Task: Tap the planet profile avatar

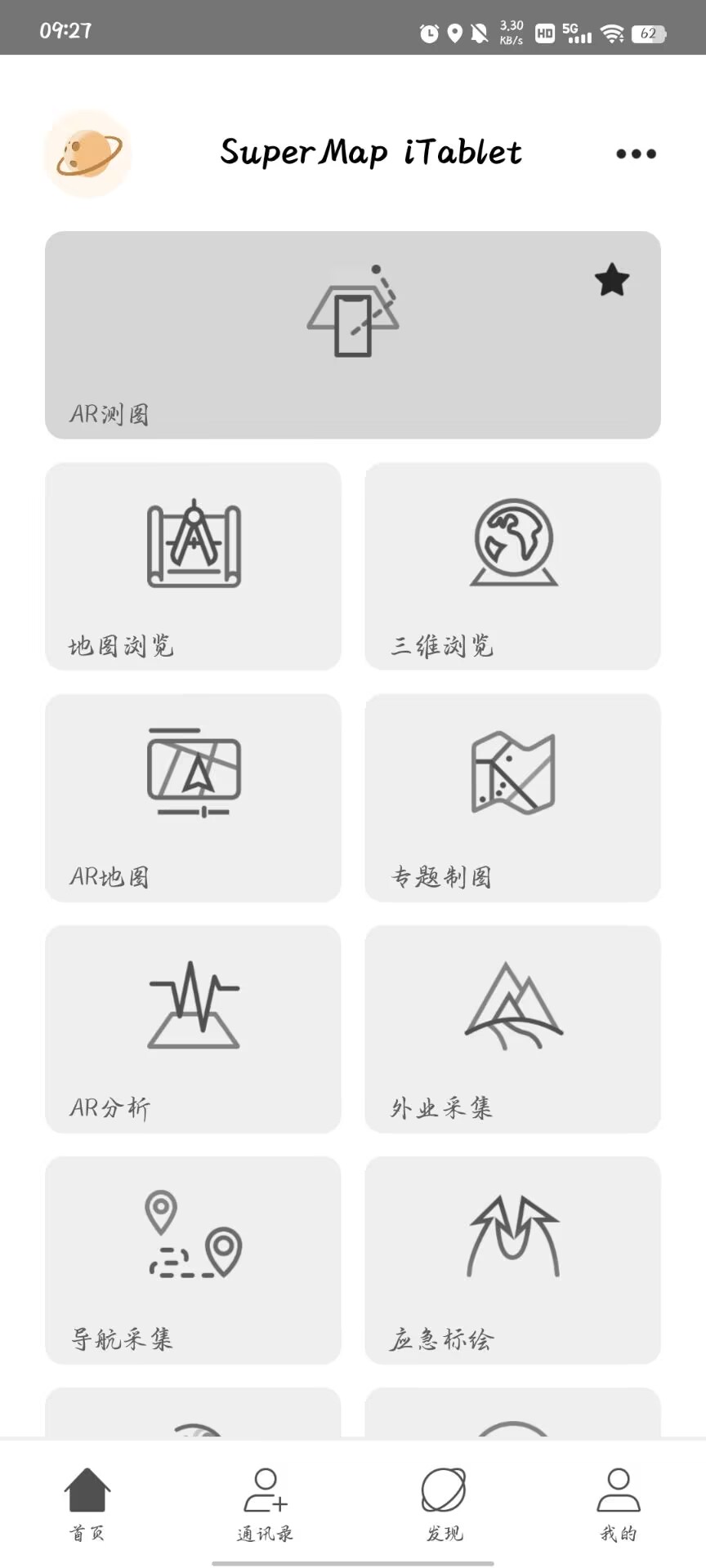Action: [x=87, y=154]
